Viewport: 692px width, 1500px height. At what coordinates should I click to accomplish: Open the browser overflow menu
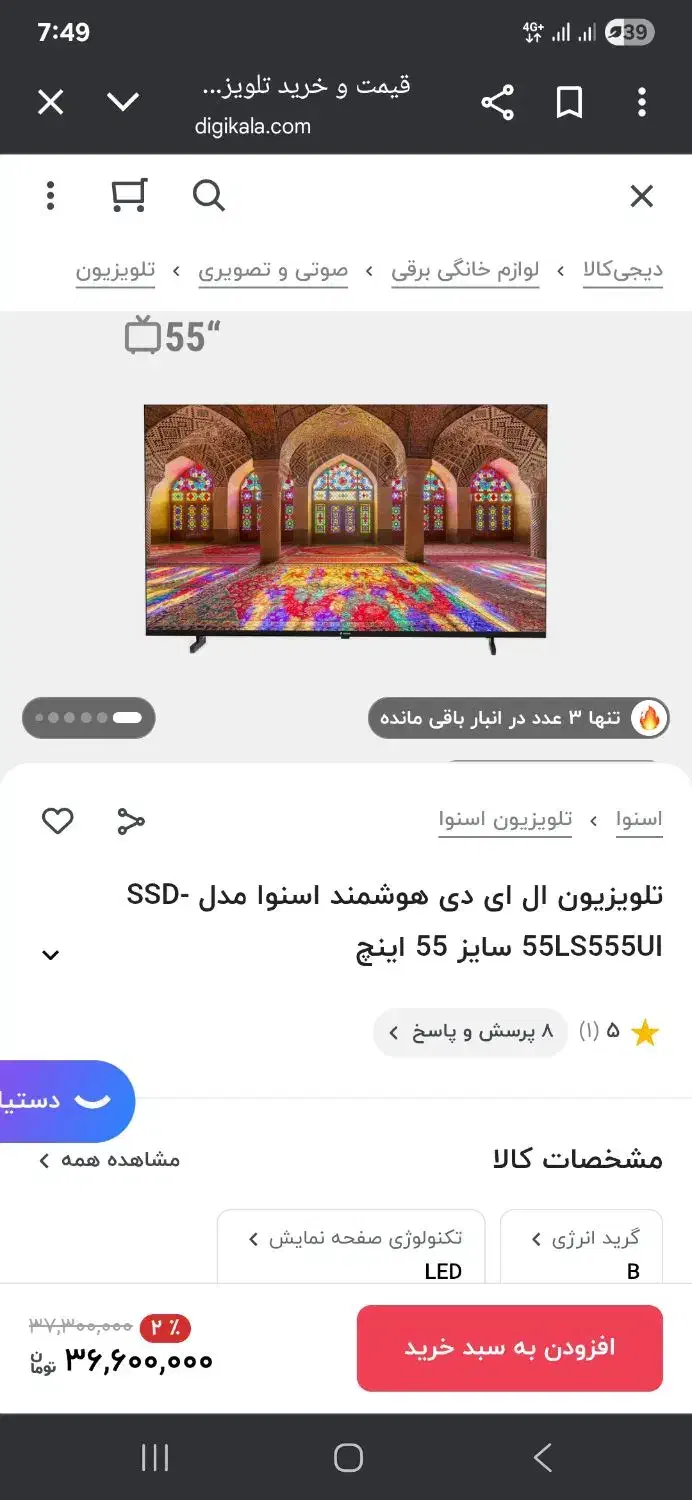641,102
